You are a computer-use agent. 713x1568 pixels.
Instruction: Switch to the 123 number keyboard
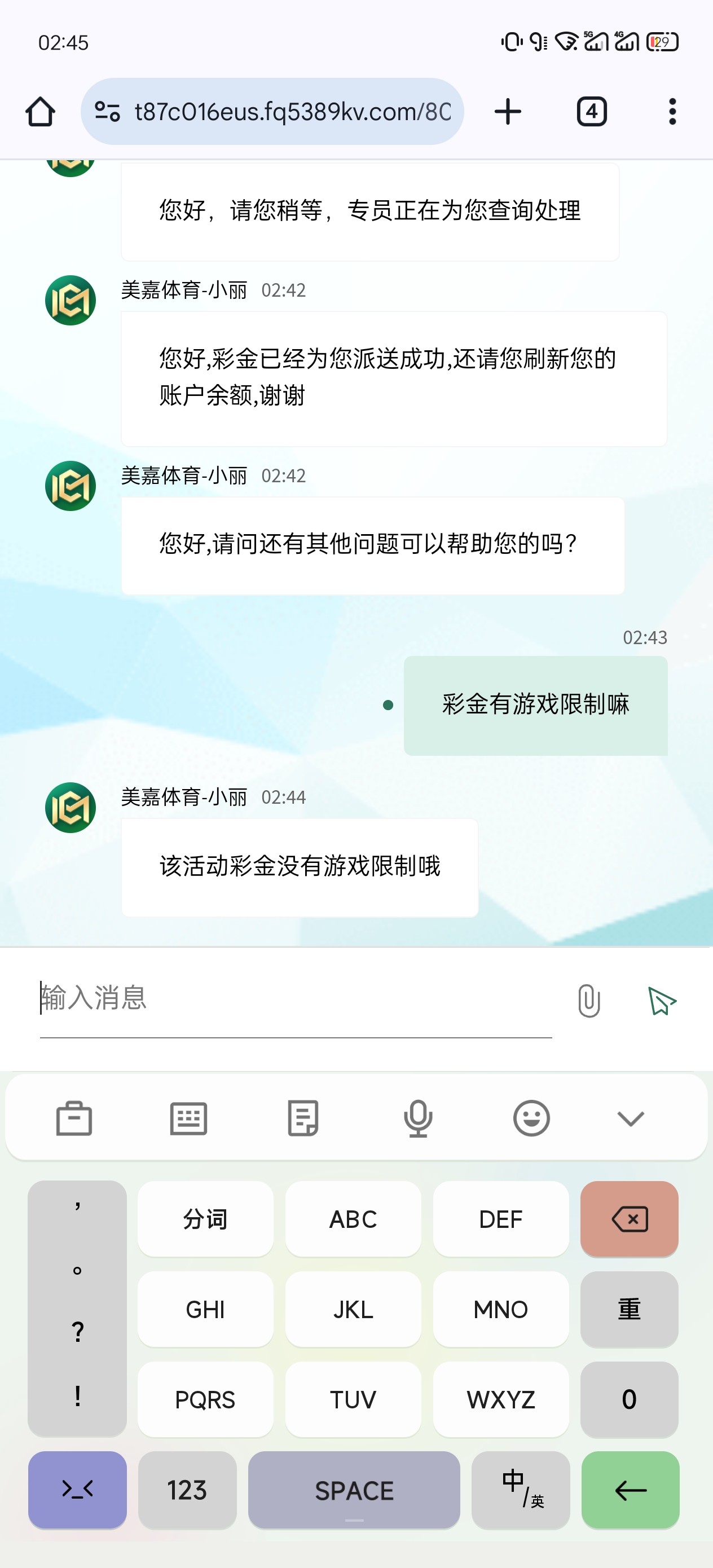pyautogui.click(x=187, y=1490)
